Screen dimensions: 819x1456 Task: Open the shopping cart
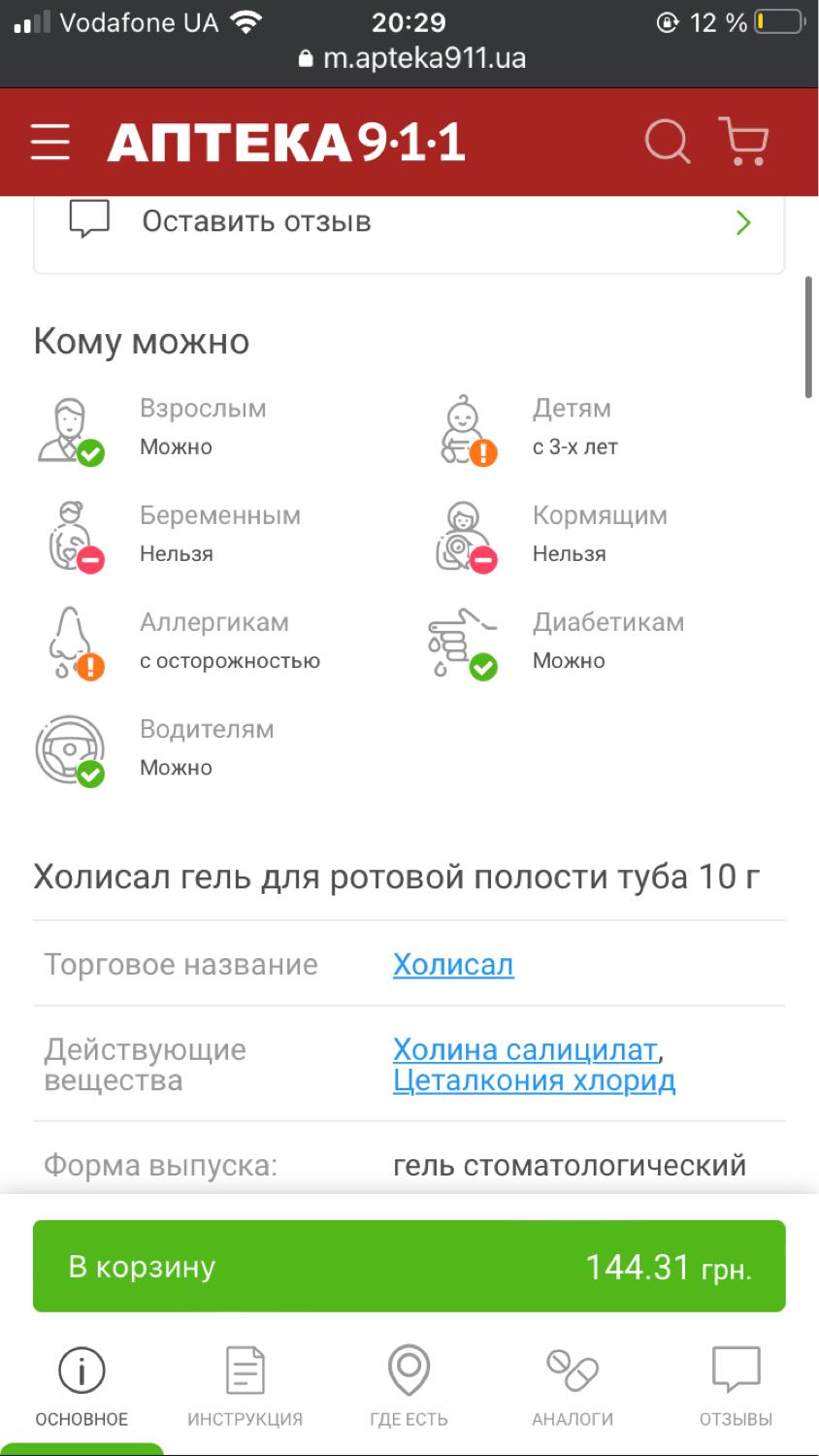point(744,142)
